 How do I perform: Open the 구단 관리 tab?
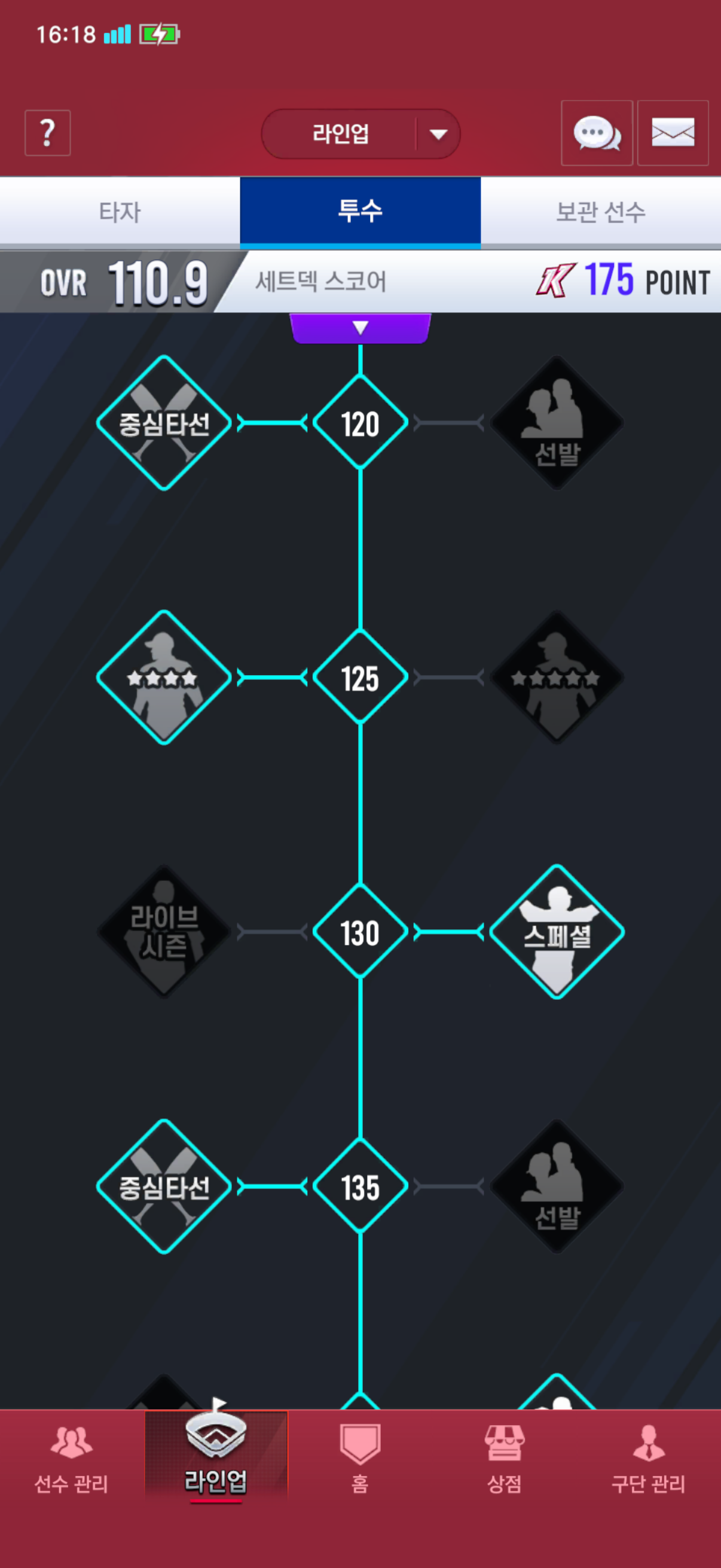click(x=648, y=1459)
